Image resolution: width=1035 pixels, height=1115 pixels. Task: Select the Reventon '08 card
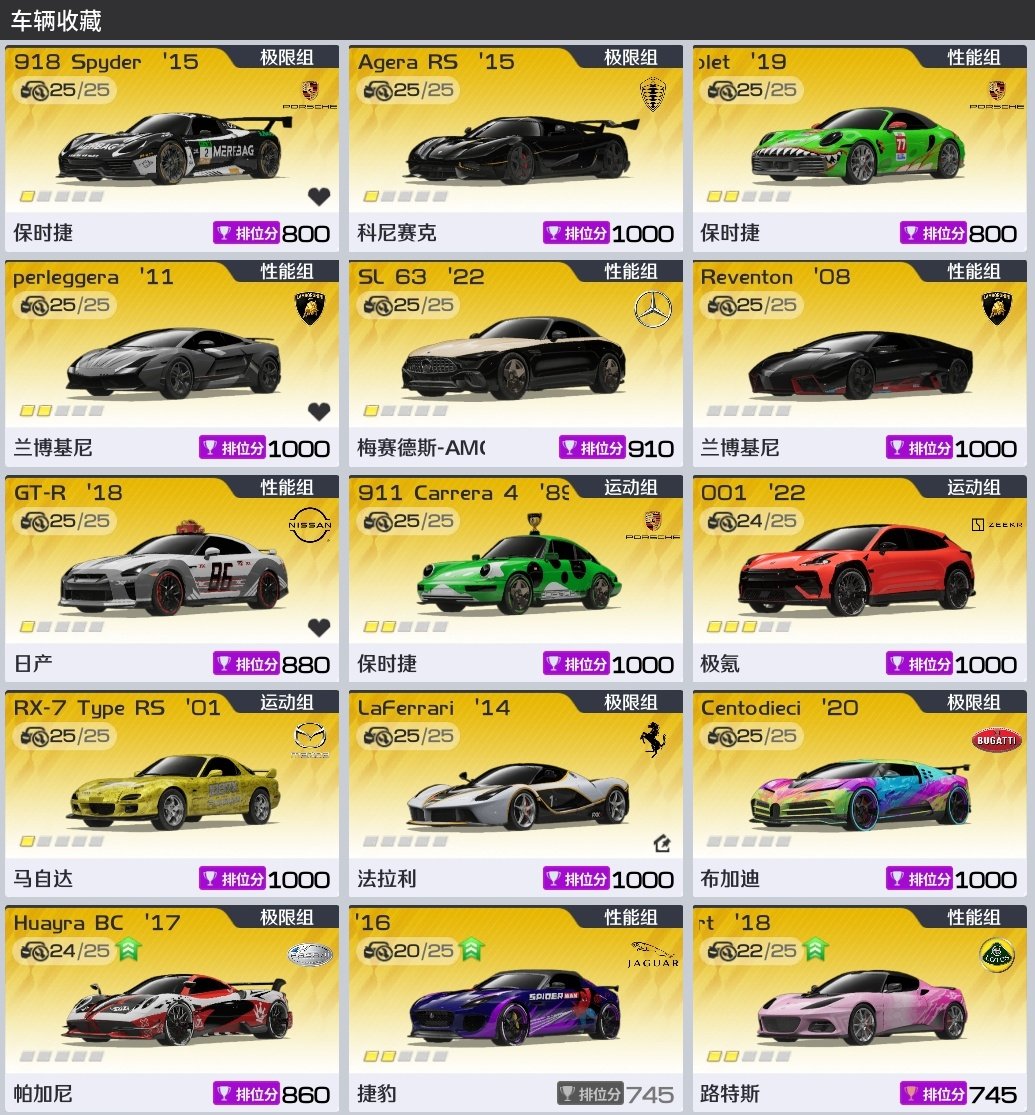tap(858, 364)
